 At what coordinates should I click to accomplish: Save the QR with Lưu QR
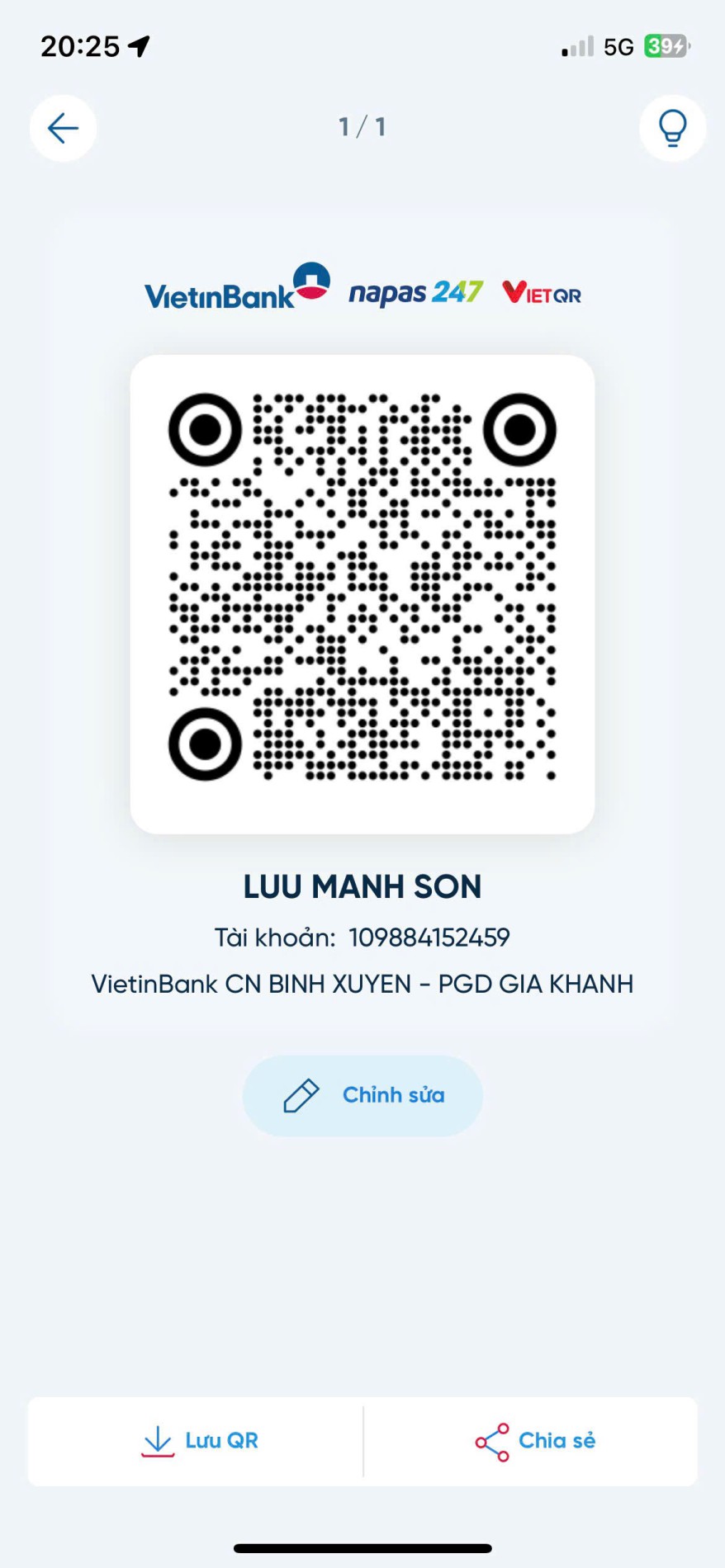[198, 1441]
